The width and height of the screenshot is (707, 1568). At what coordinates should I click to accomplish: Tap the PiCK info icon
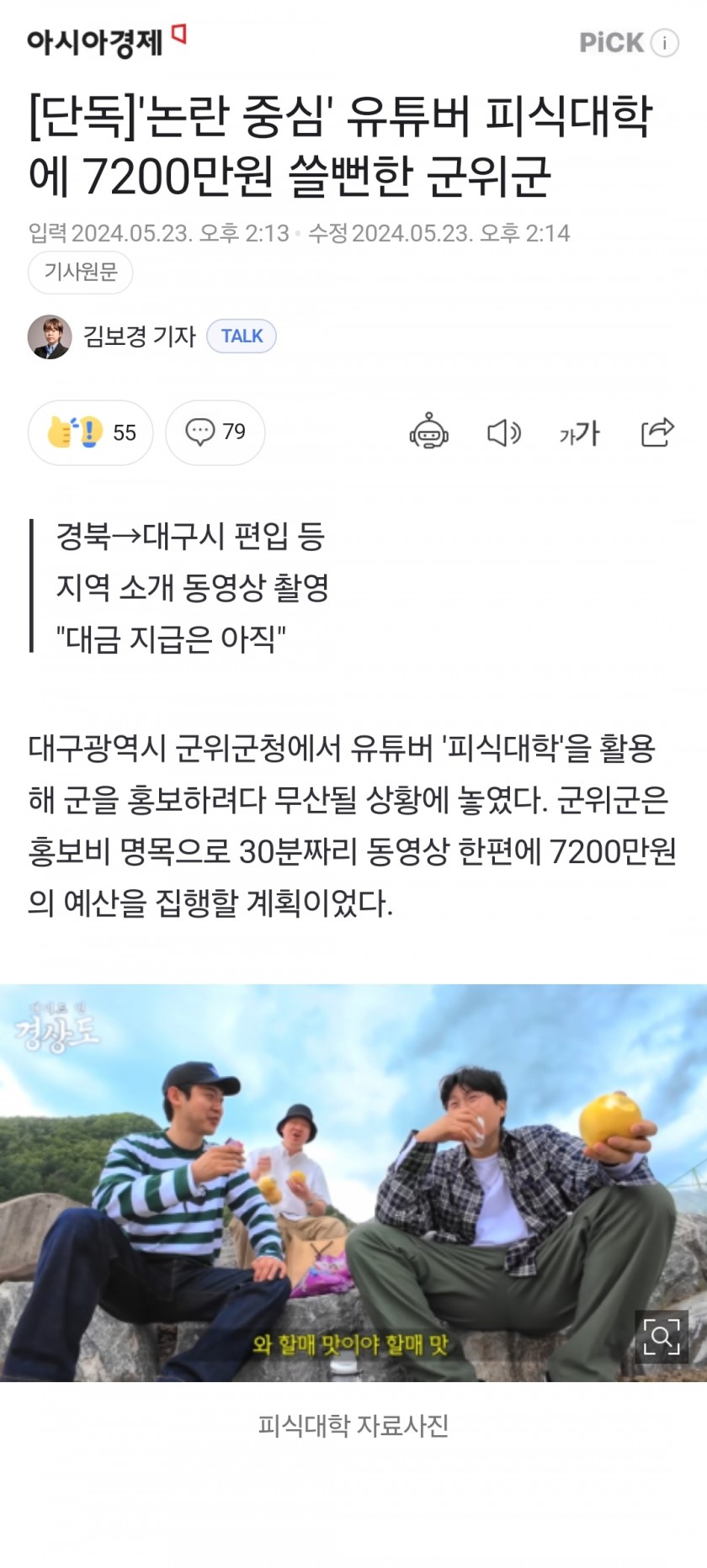tap(664, 42)
